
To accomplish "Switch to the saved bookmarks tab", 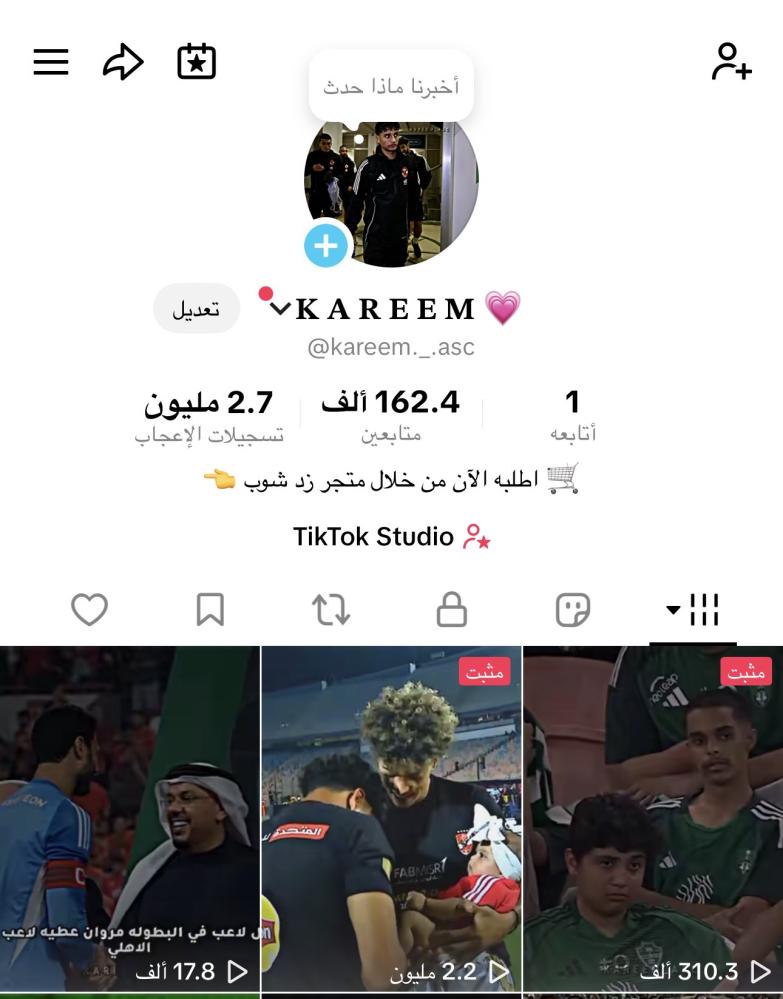I will 210,609.
